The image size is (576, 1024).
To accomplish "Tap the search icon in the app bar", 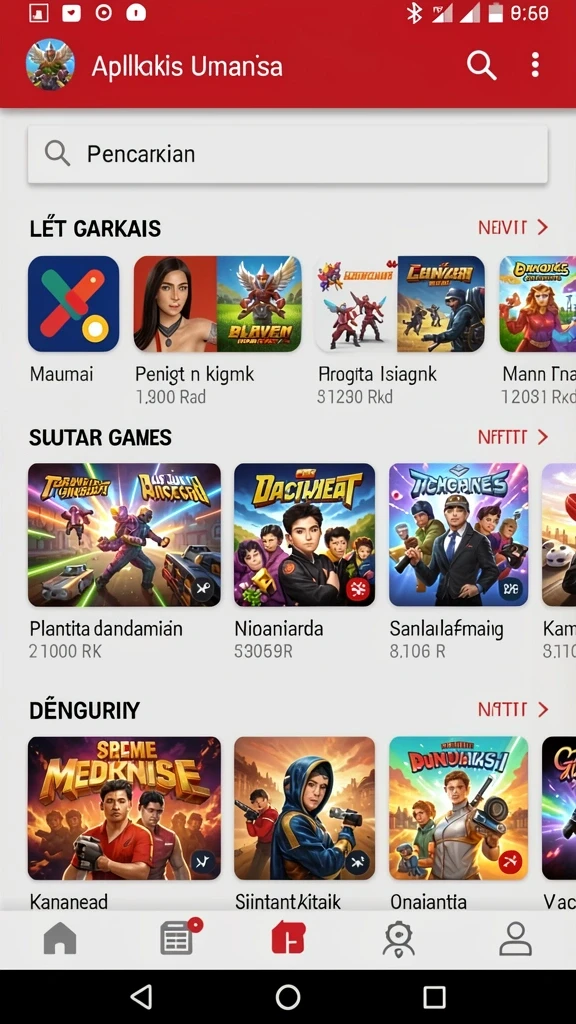I will point(481,65).
